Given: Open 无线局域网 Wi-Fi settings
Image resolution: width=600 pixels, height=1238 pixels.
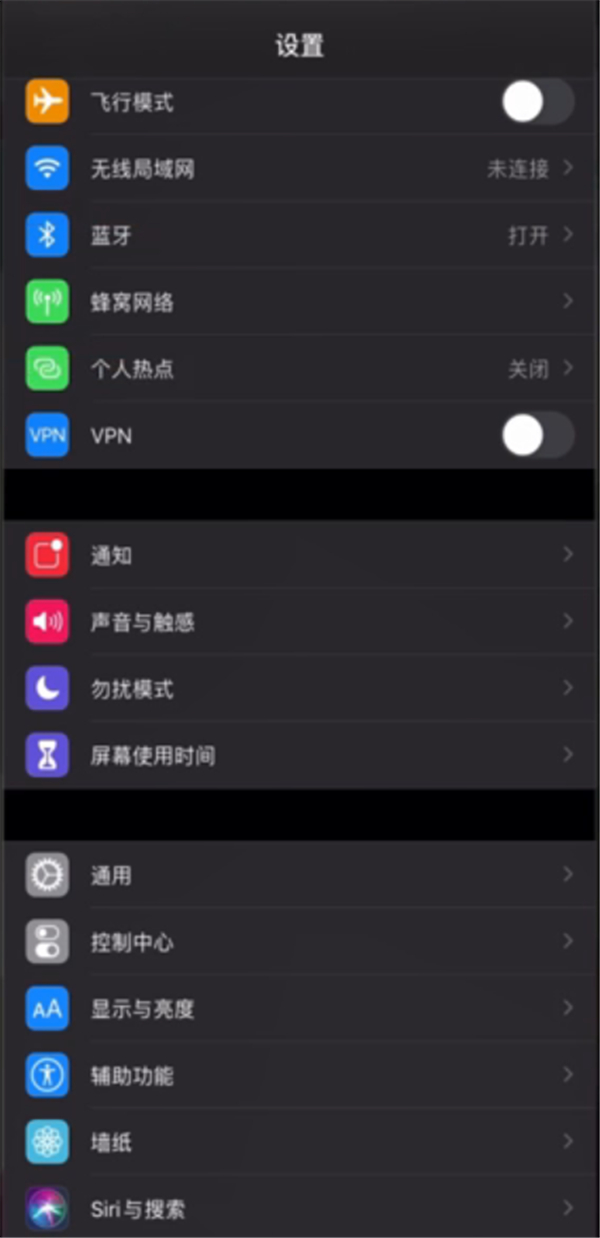Looking at the screenshot, I should pos(300,169).
